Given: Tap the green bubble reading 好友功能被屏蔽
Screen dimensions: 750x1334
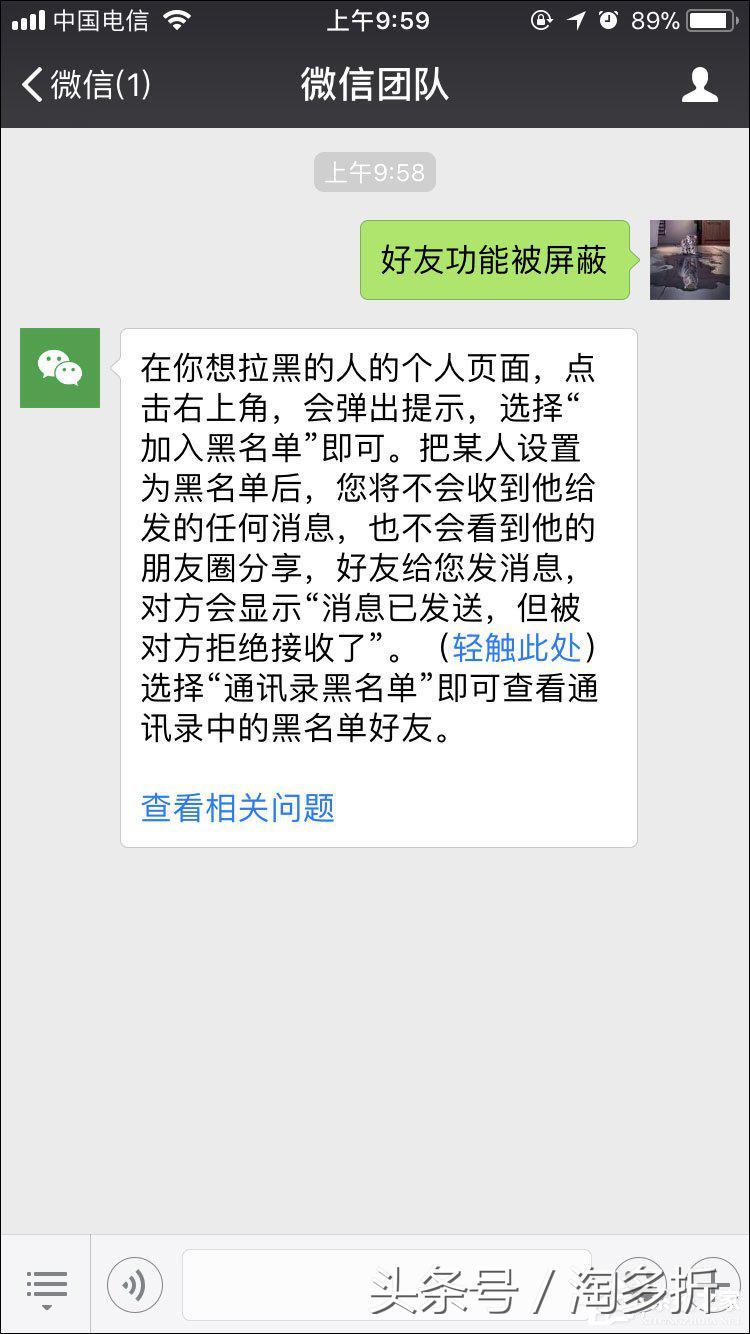Looking at the screenshot, I should point(494,258).
